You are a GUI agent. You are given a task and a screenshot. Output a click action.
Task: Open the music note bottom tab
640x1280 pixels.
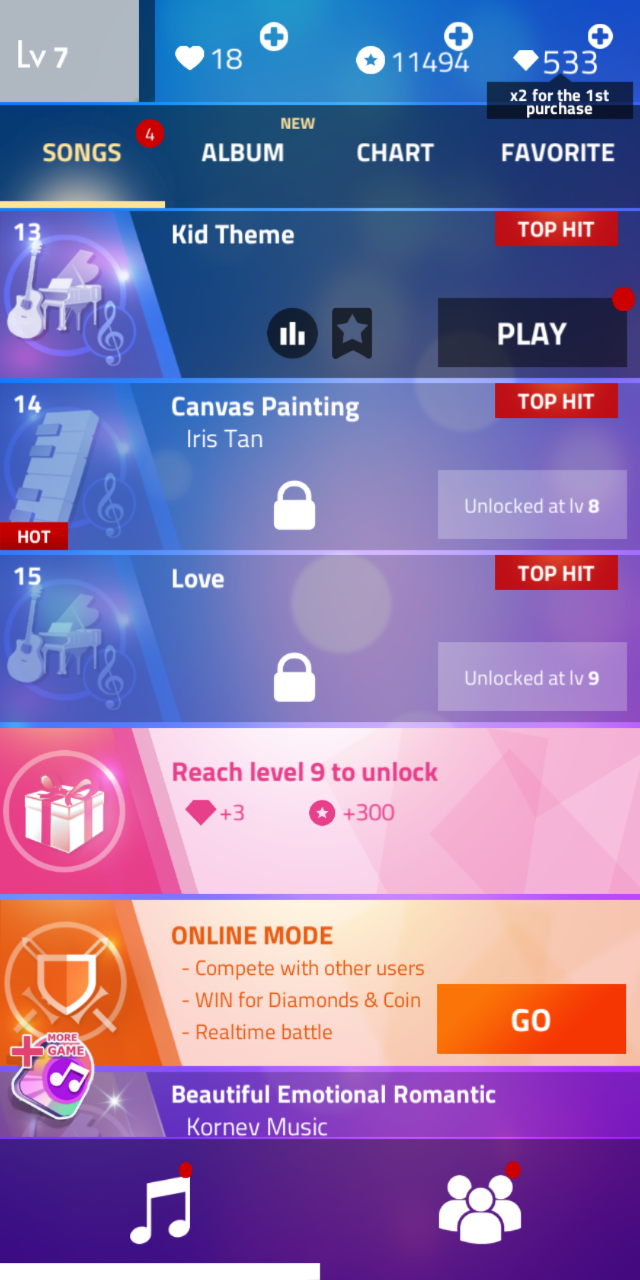coord(160,1209)
